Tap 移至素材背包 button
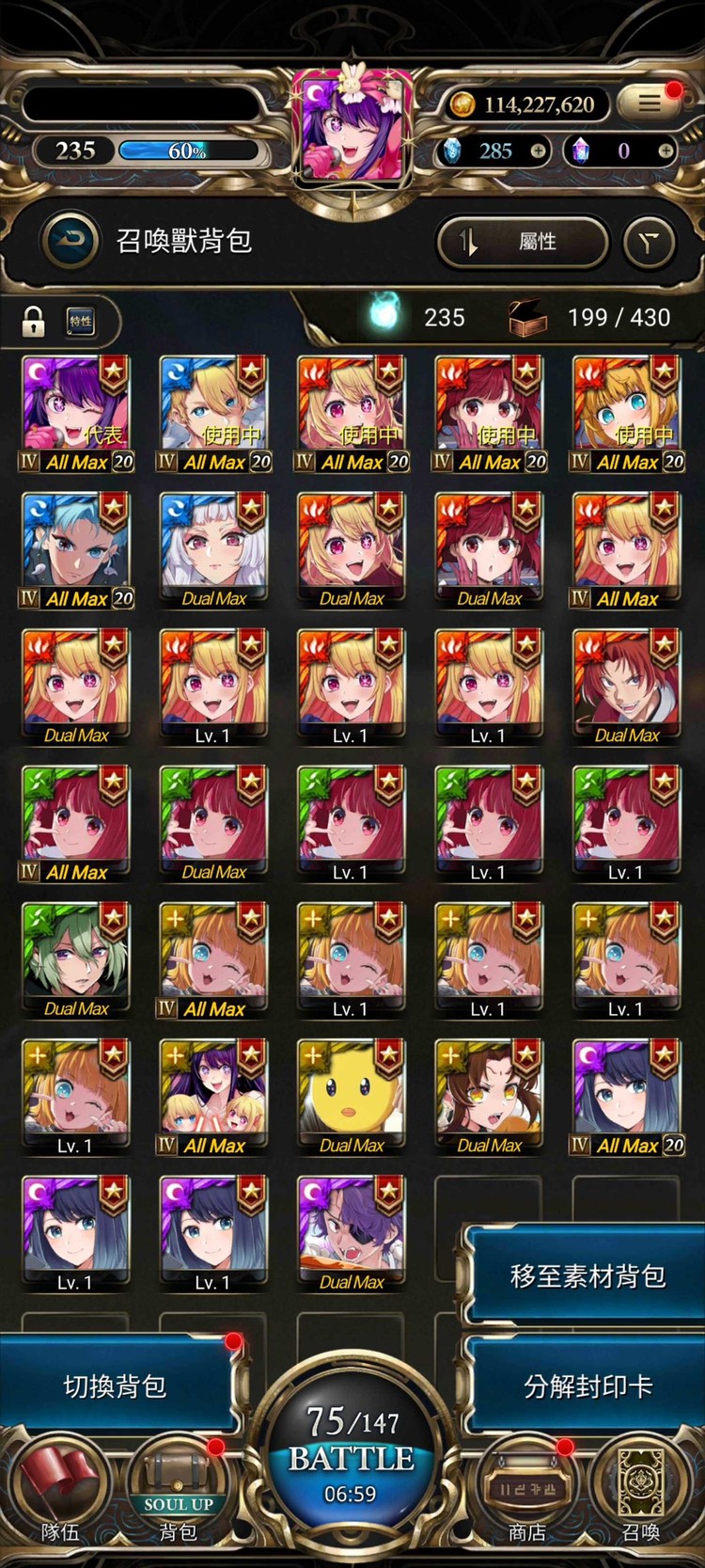Image resolution: width=705 pixels, height=1568 pixels. pyautogui.click(x=587, y=1275)
